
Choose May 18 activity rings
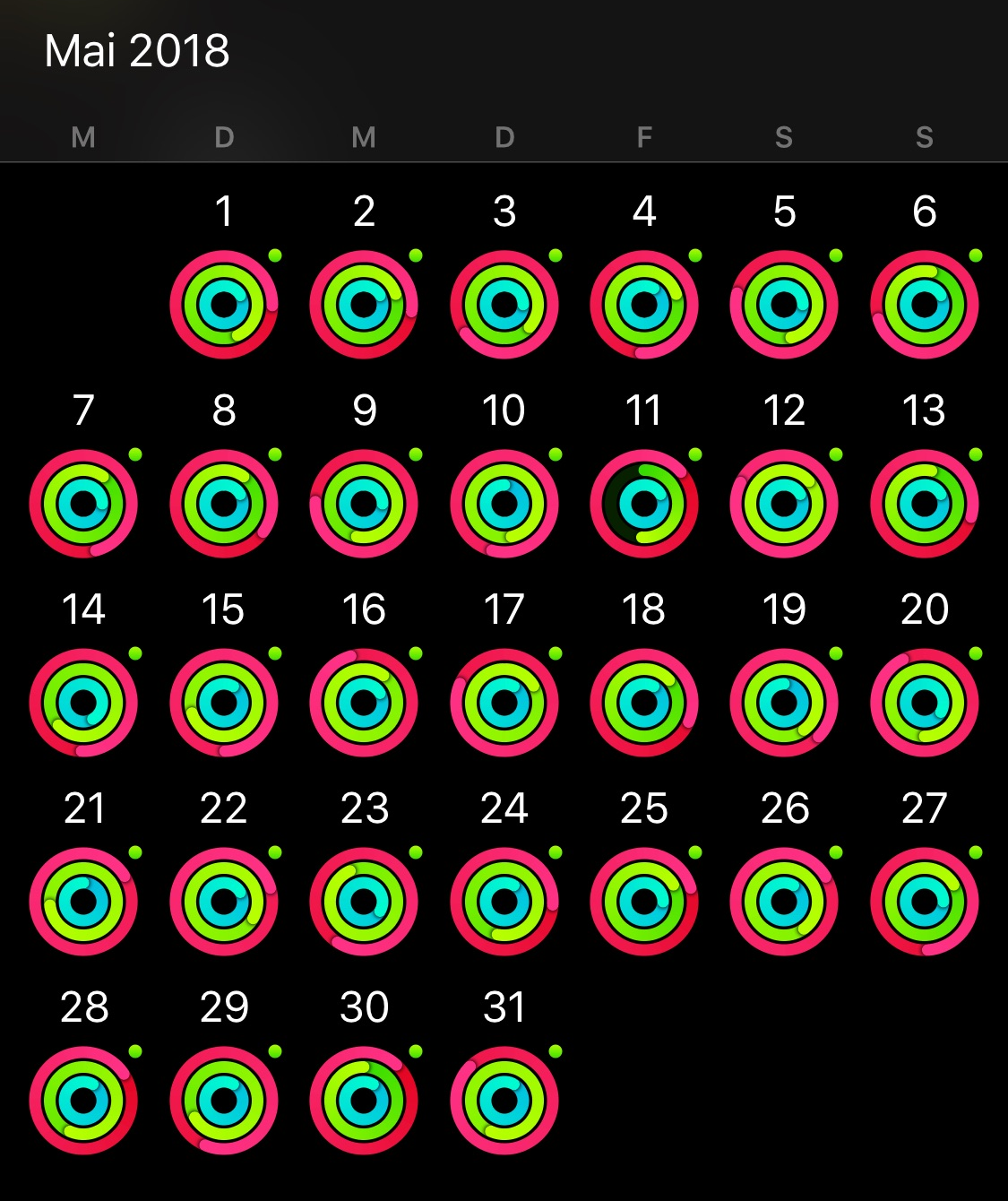644,703
